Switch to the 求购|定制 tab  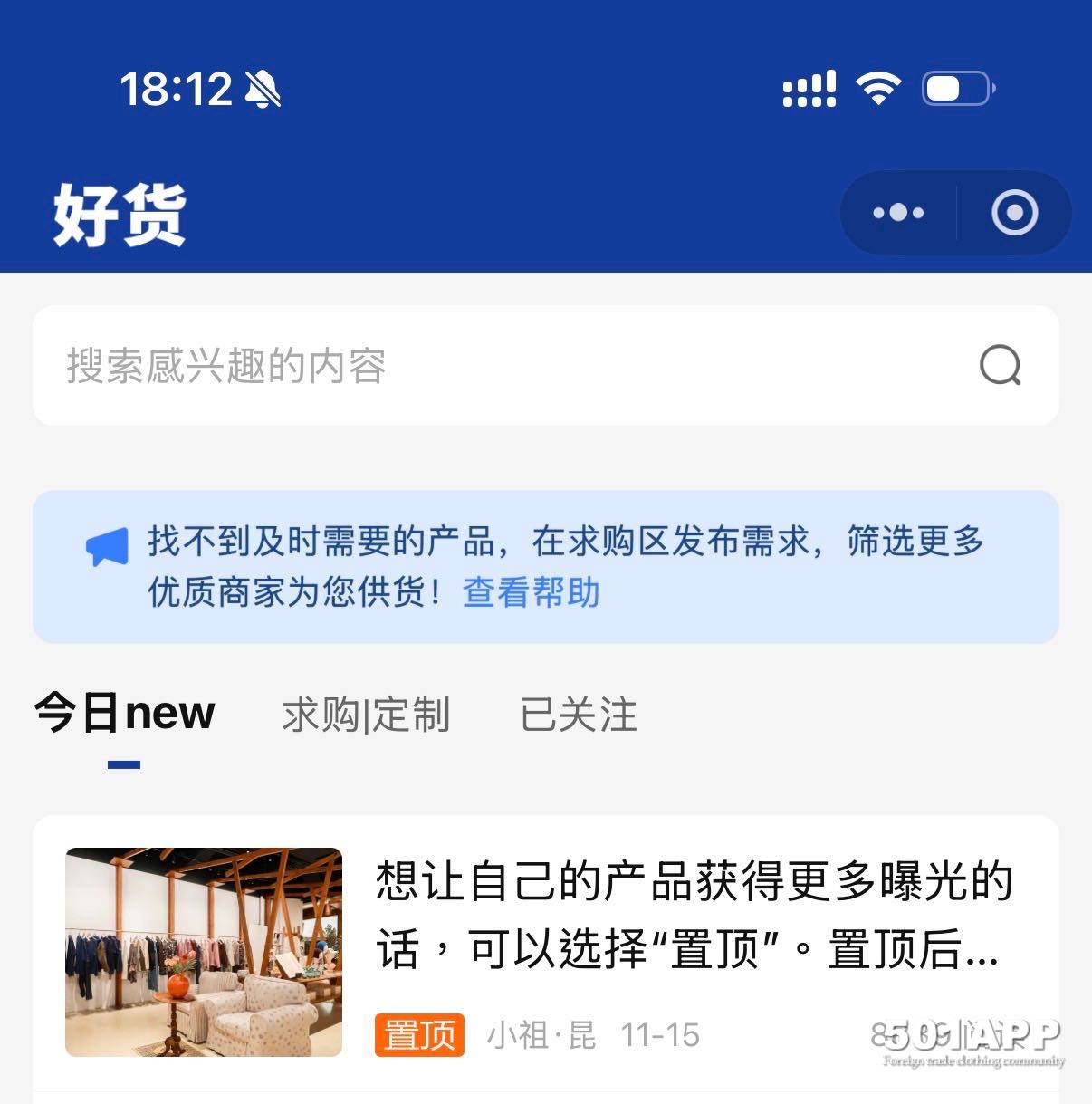pos(366,714)
